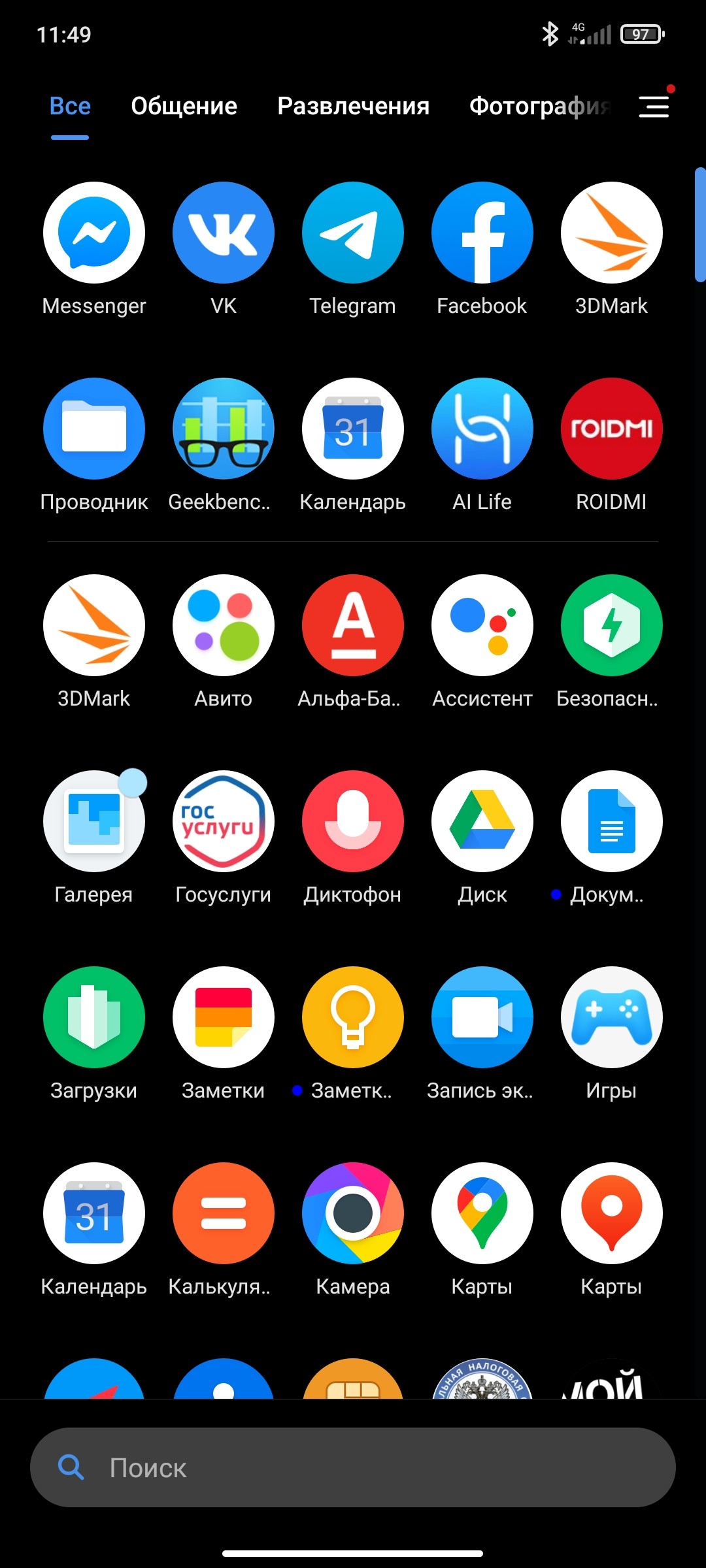The image size is (706, 1568).
Task: Switch to the Общение tab
Action: 184,106
